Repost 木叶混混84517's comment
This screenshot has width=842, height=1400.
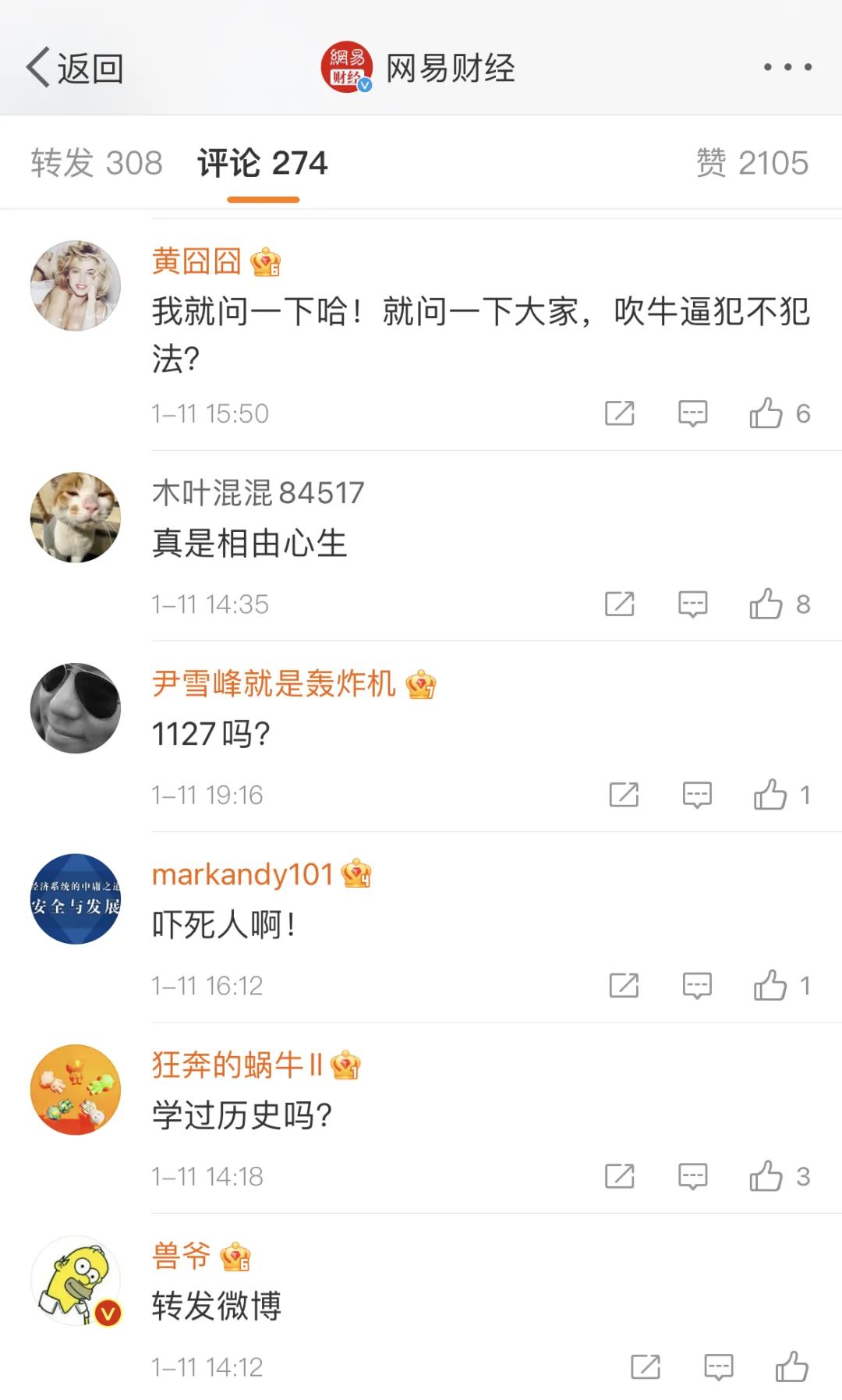point(620,604)
